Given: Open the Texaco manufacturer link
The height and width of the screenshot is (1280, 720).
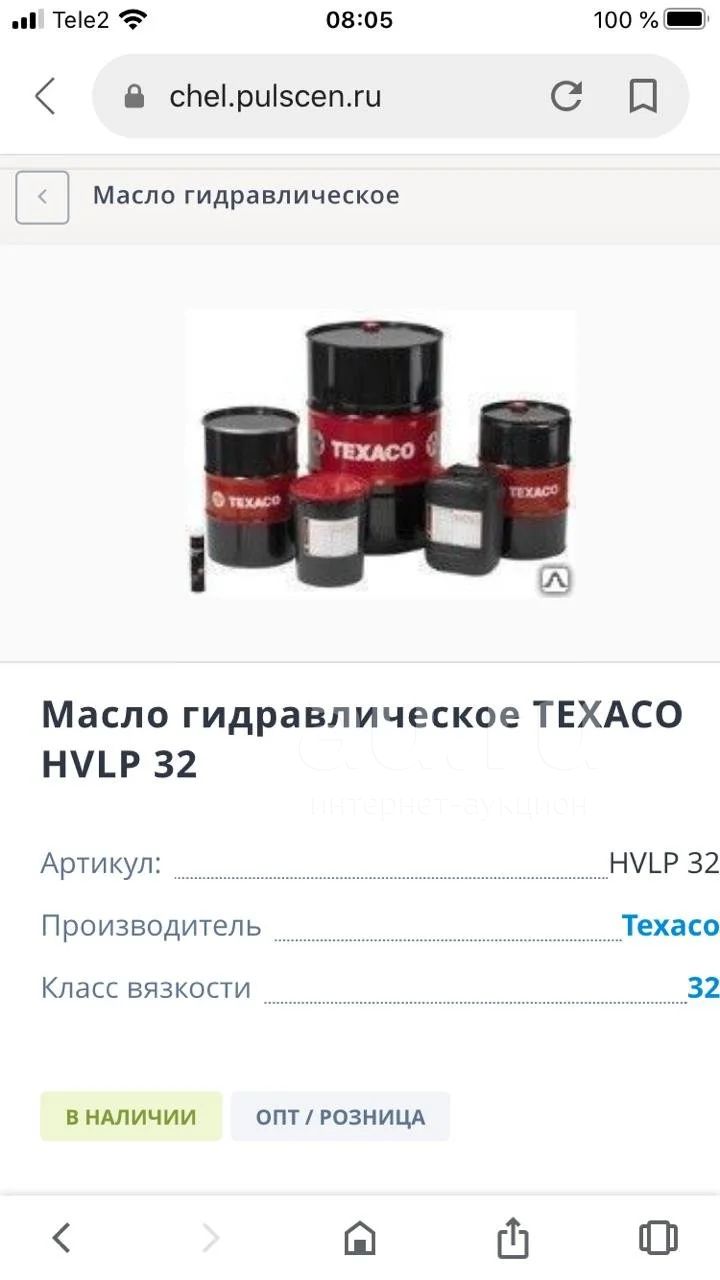Looking at the screenshot, I should [x=670, y=925].
